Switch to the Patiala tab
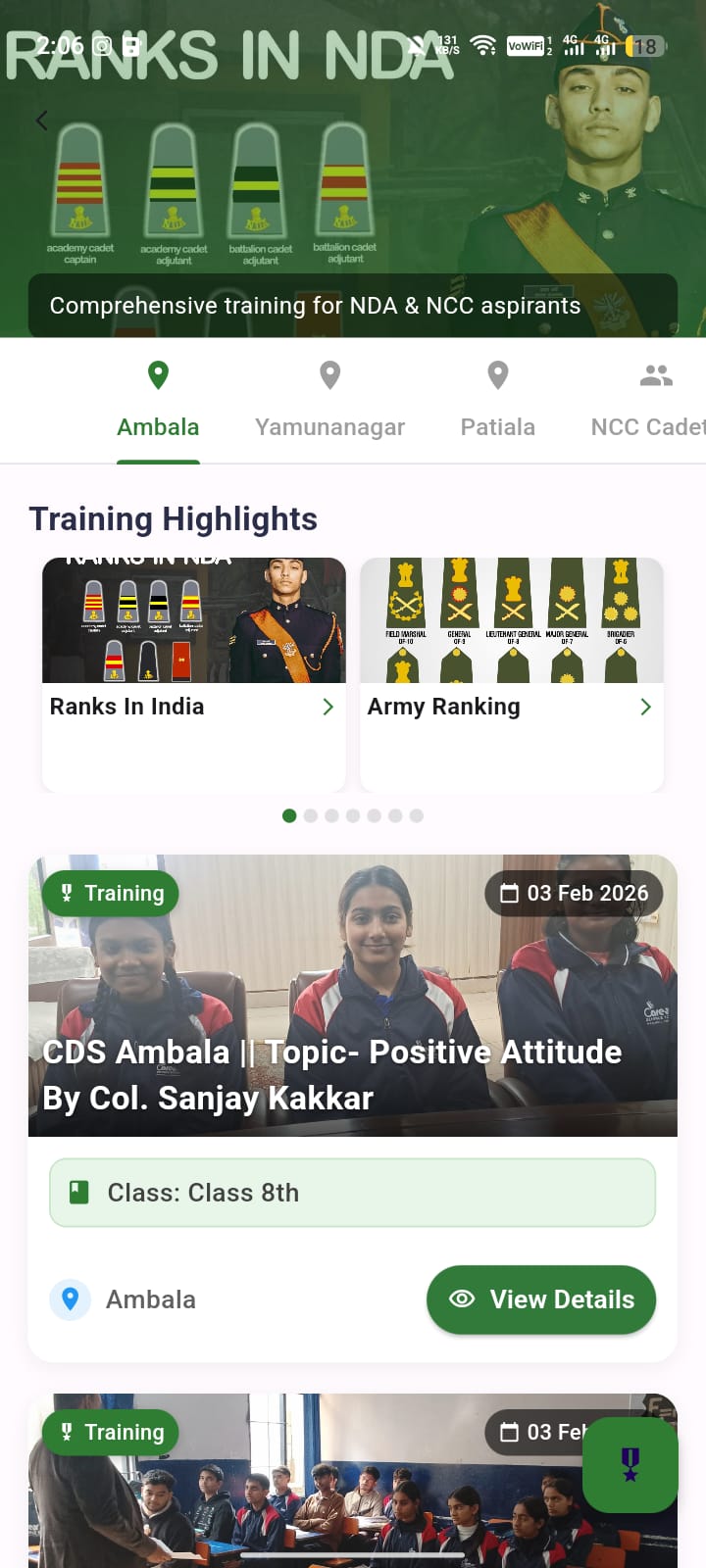This screenshot has height=1568, width=706. (498, 402)
